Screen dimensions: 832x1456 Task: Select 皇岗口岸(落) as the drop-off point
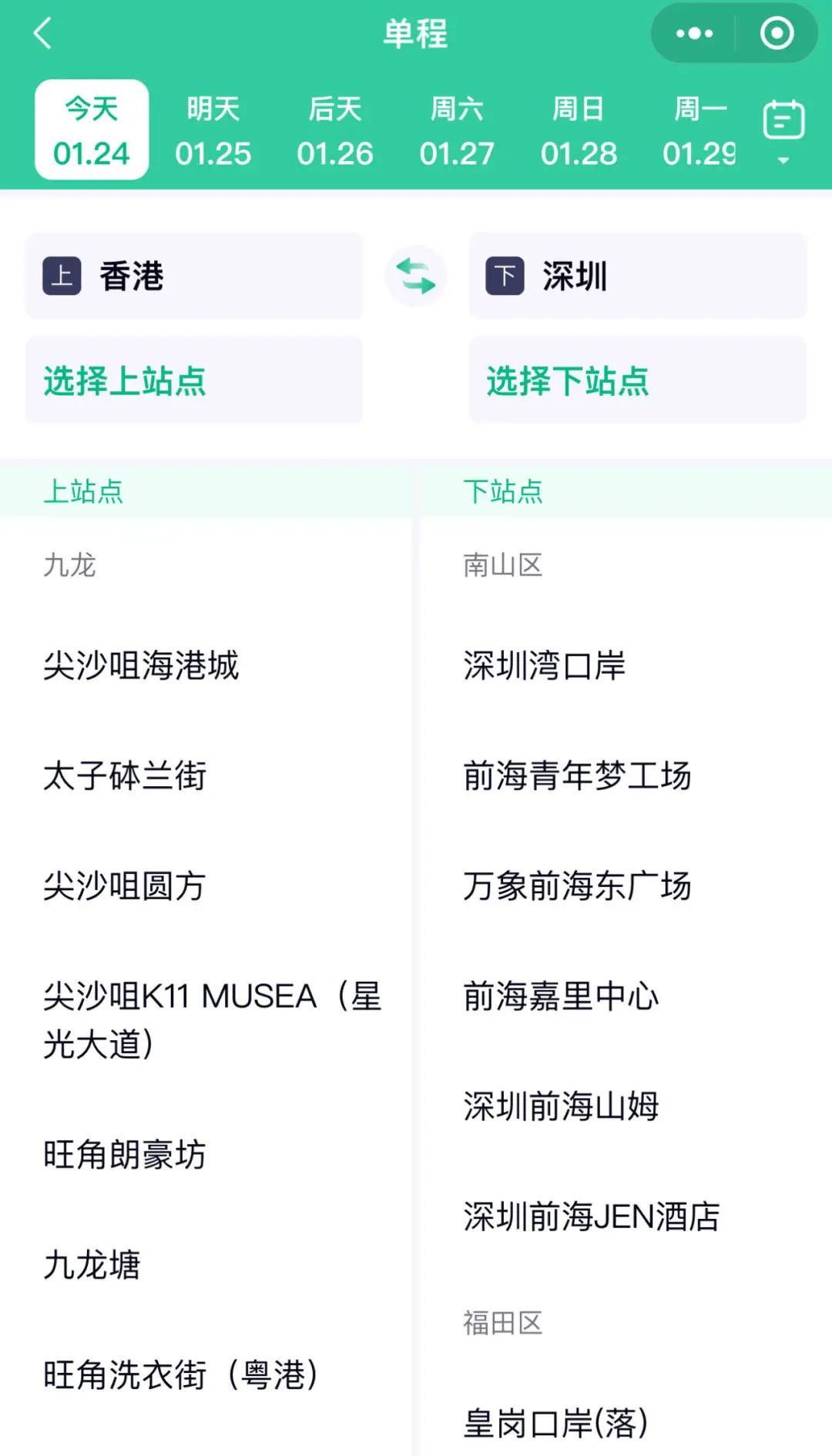[555, 1423]
